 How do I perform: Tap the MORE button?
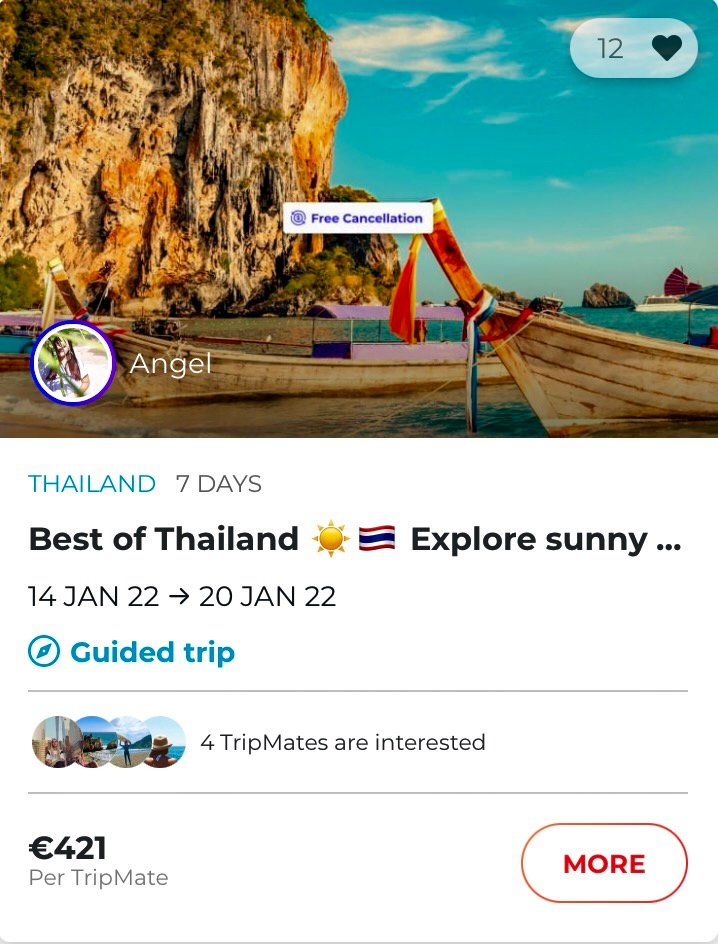[604, 863]
